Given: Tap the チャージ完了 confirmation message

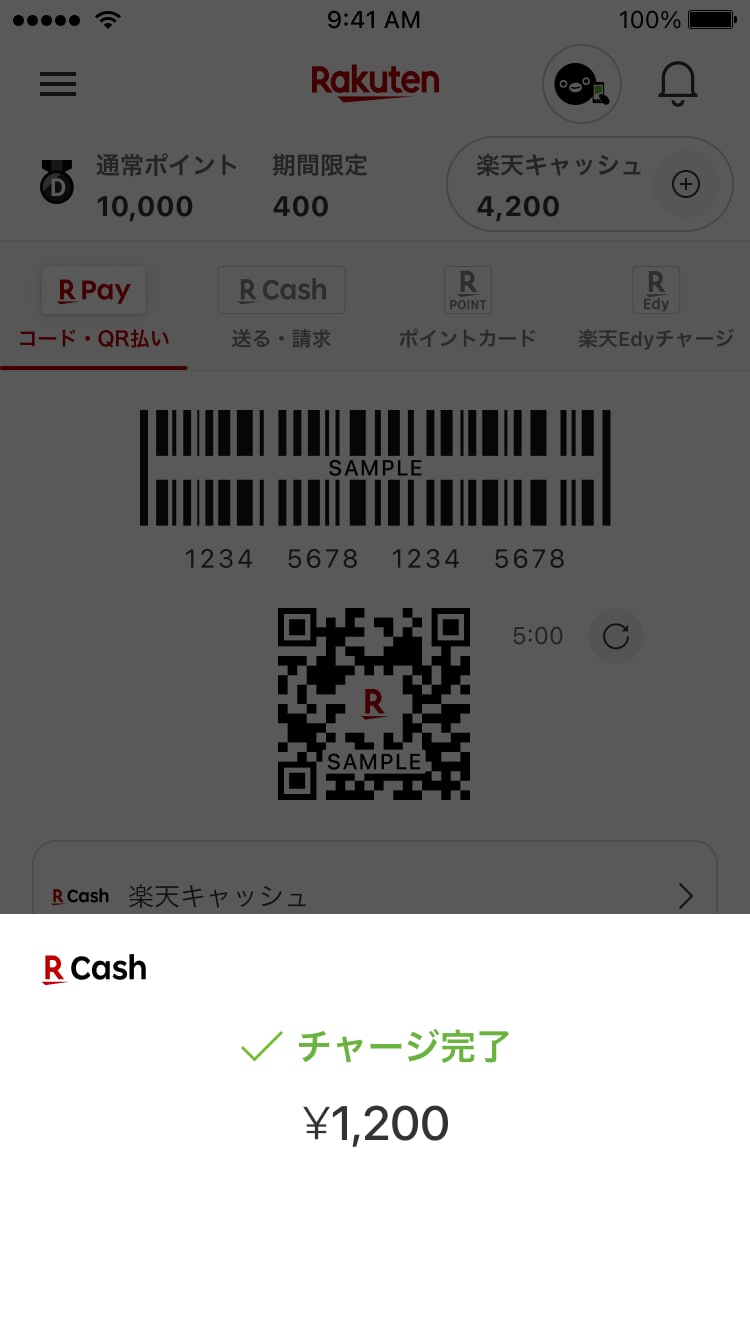Looking at the screenshot, I should [375, 1047].
